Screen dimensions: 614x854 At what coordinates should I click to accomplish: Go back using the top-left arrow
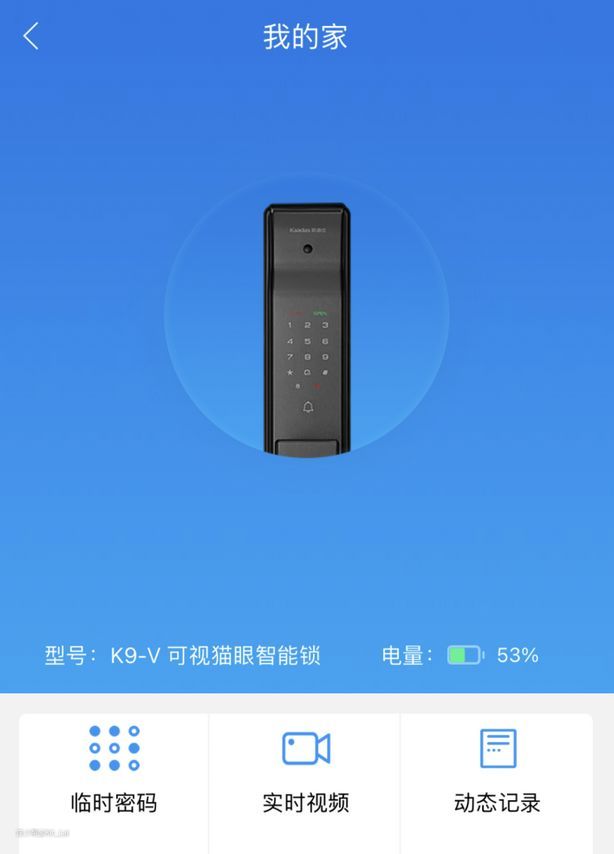[31, 37]
